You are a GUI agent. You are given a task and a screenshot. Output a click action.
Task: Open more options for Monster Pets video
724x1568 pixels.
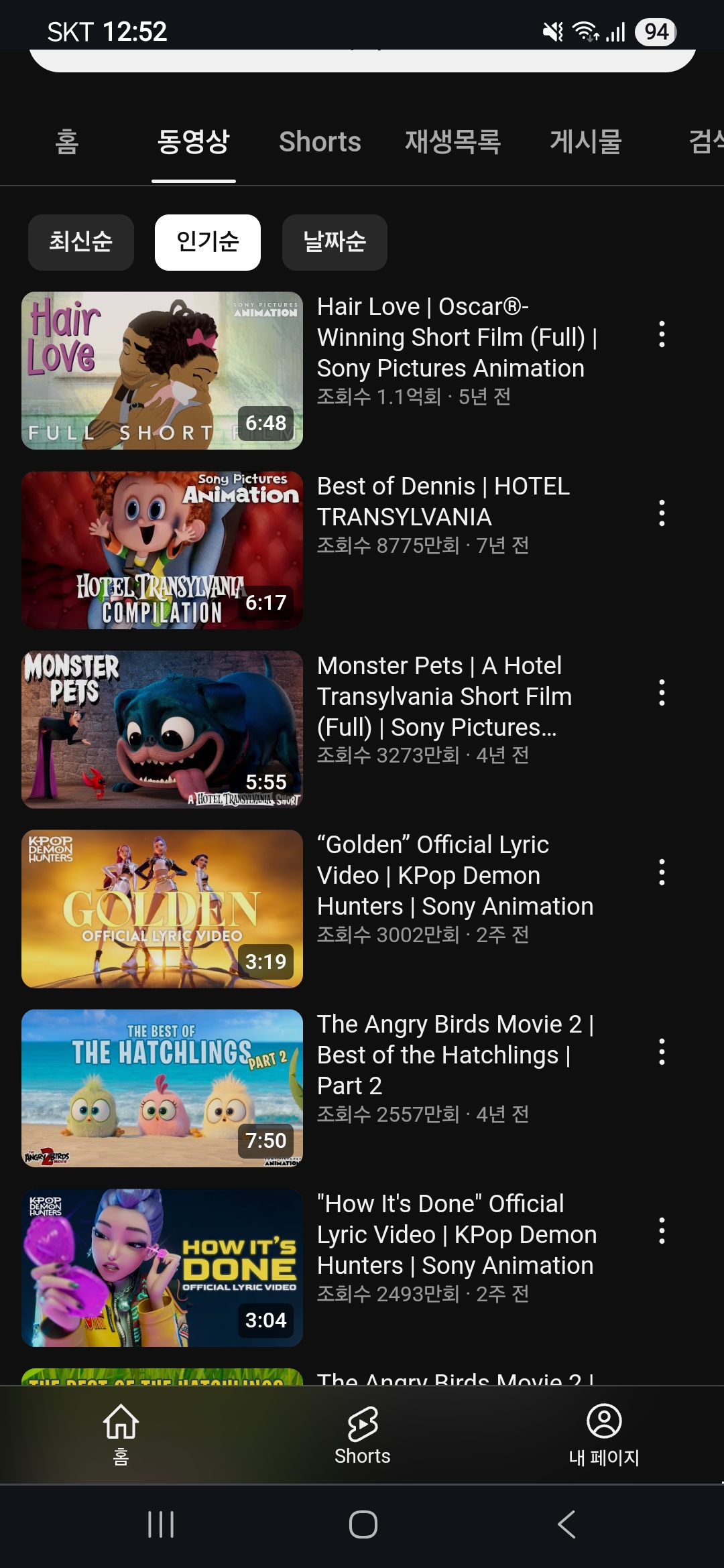tap(662, 693)
